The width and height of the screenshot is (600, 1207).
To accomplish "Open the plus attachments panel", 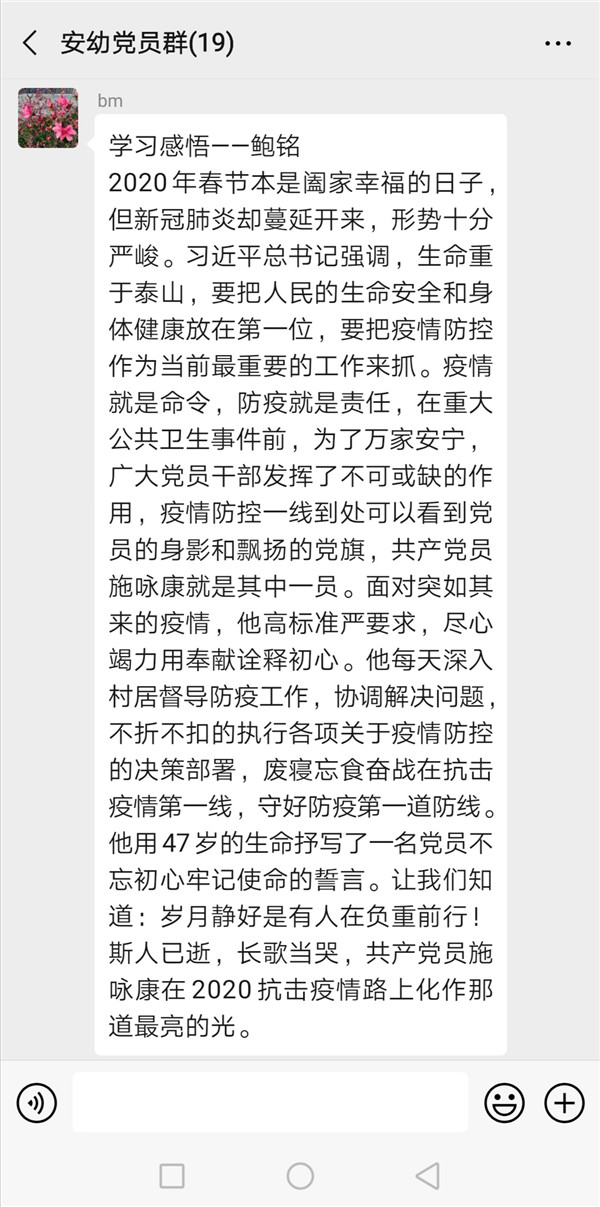I will [564, 1103].
